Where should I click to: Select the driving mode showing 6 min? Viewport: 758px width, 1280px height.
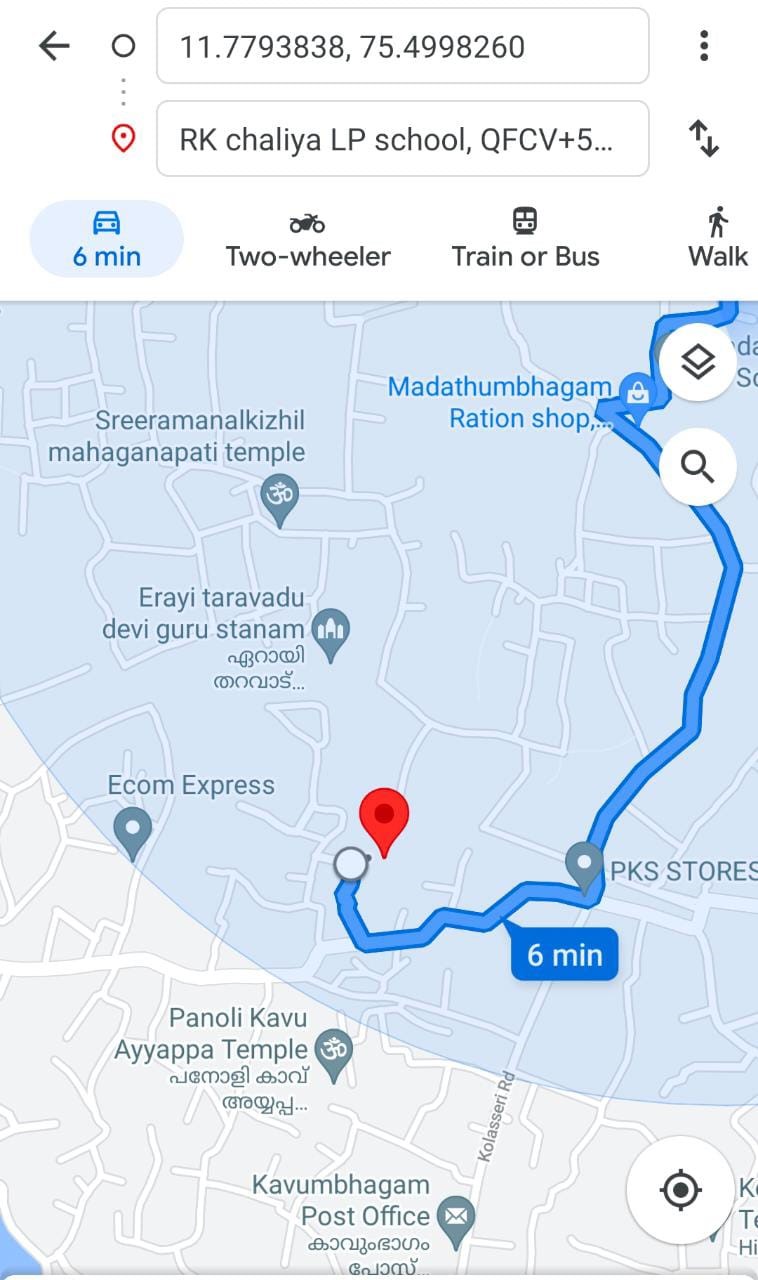[x=107, y=239]
